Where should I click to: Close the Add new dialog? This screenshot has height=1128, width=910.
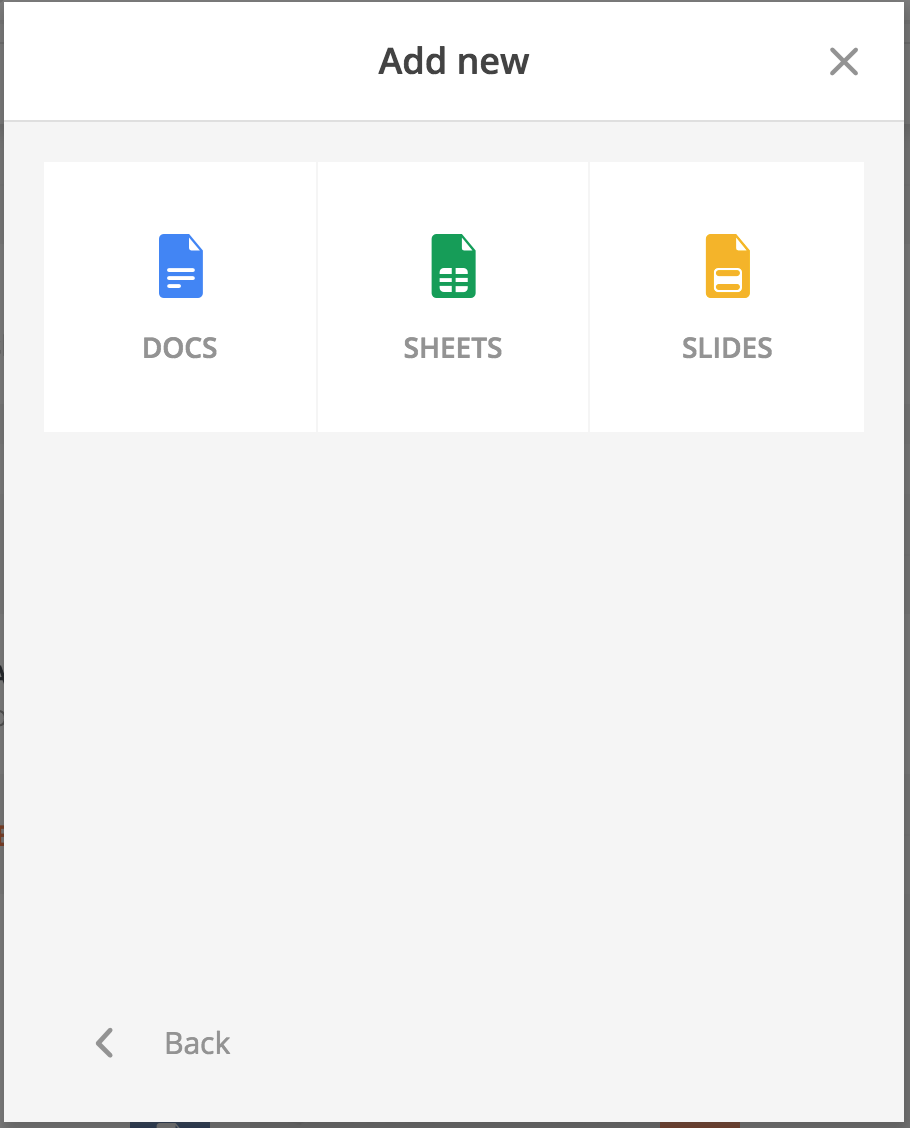(x=844, y=62)
